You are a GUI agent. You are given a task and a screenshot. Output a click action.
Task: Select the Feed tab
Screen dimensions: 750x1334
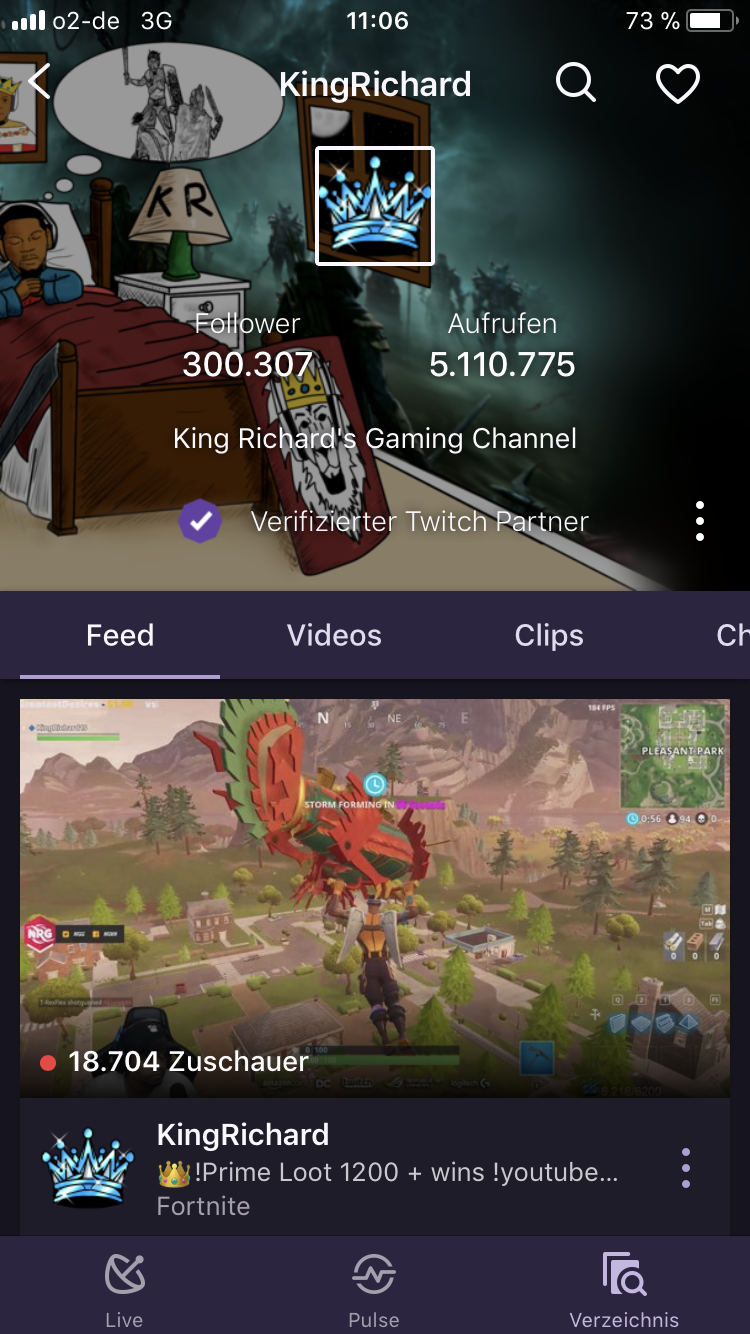[x=120, y=635]
